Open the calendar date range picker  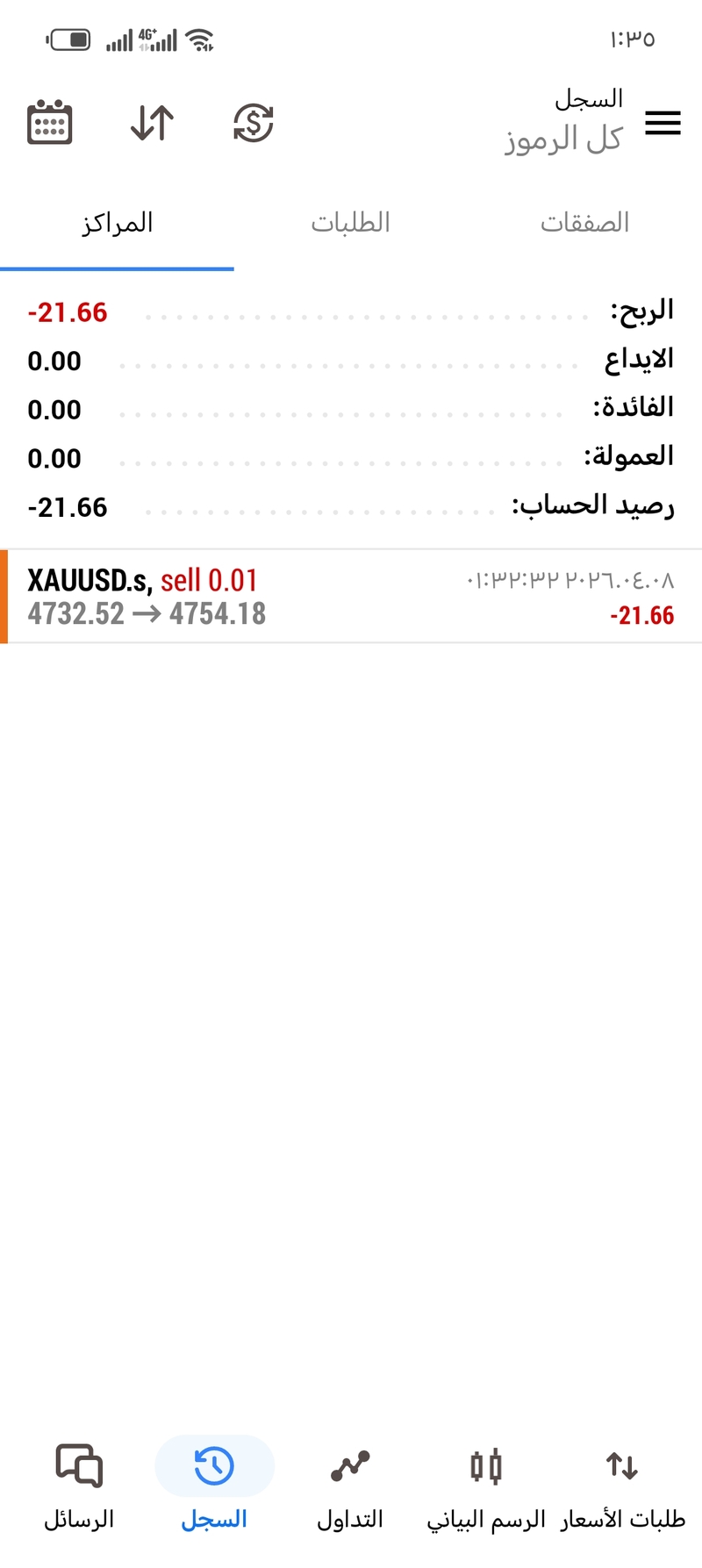(50, 123)
